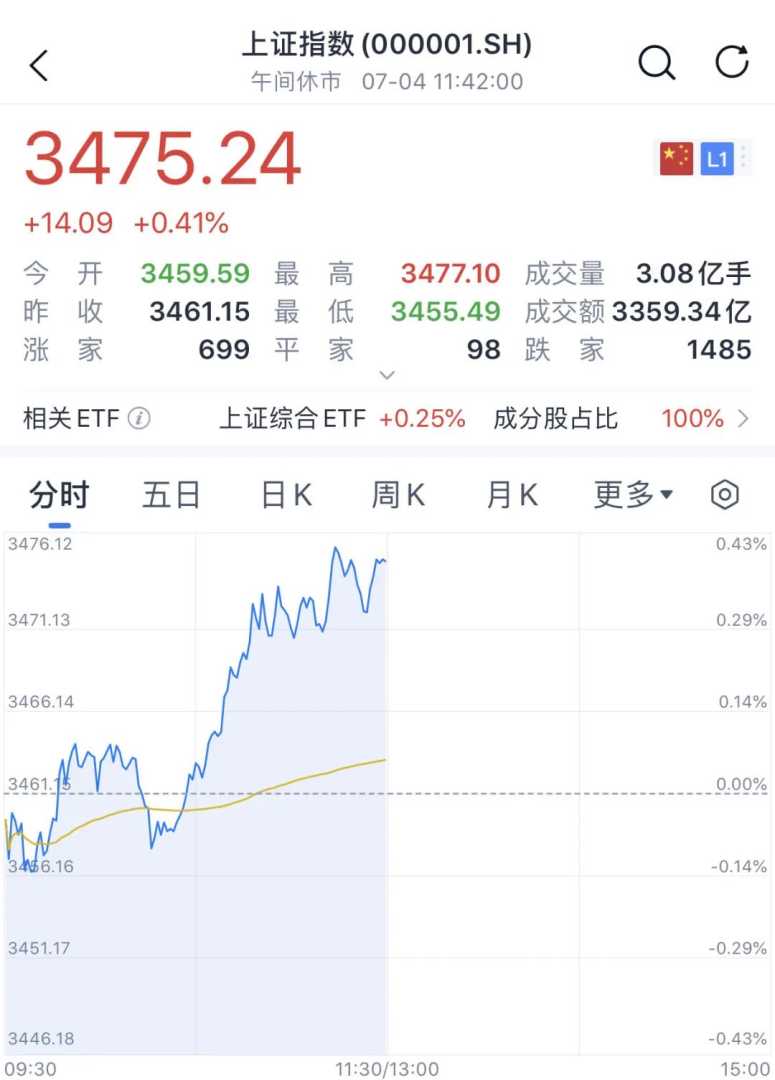Expand more quote details with the chevron
The image size is (775, 1080).
click(387, 375)
